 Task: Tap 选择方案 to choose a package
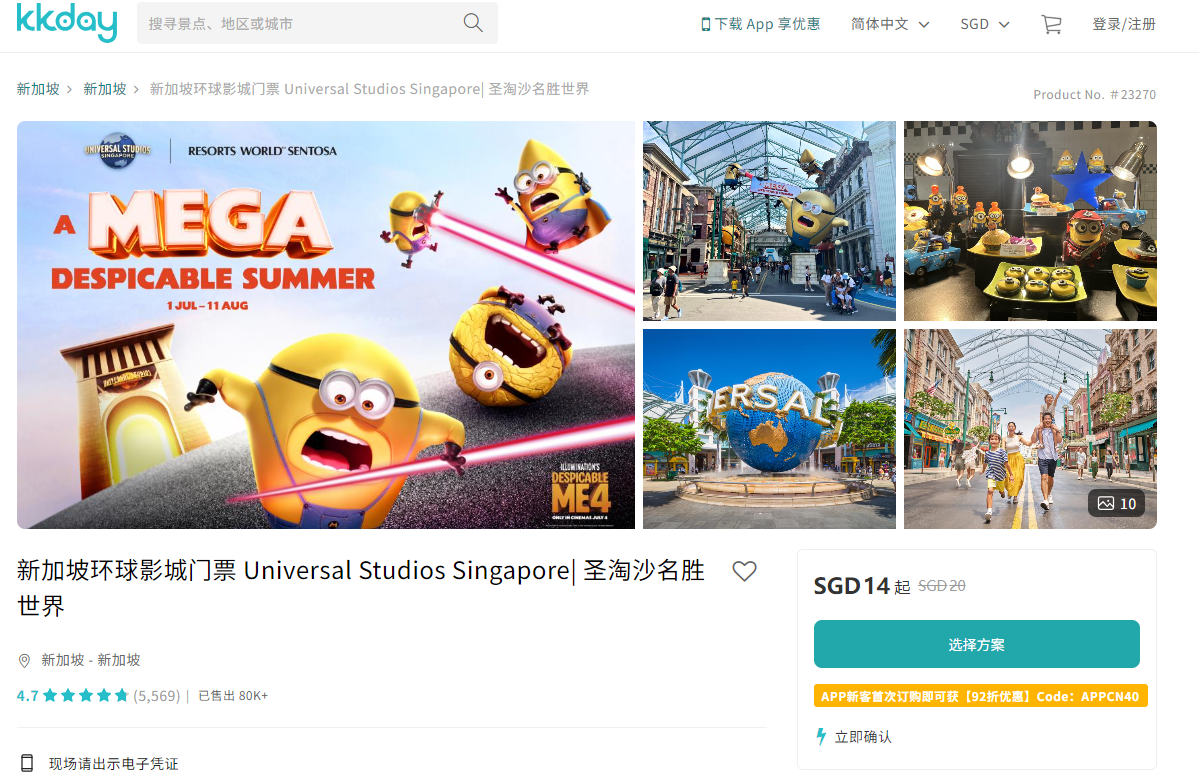pyautogui.click(x=976, y=644)
